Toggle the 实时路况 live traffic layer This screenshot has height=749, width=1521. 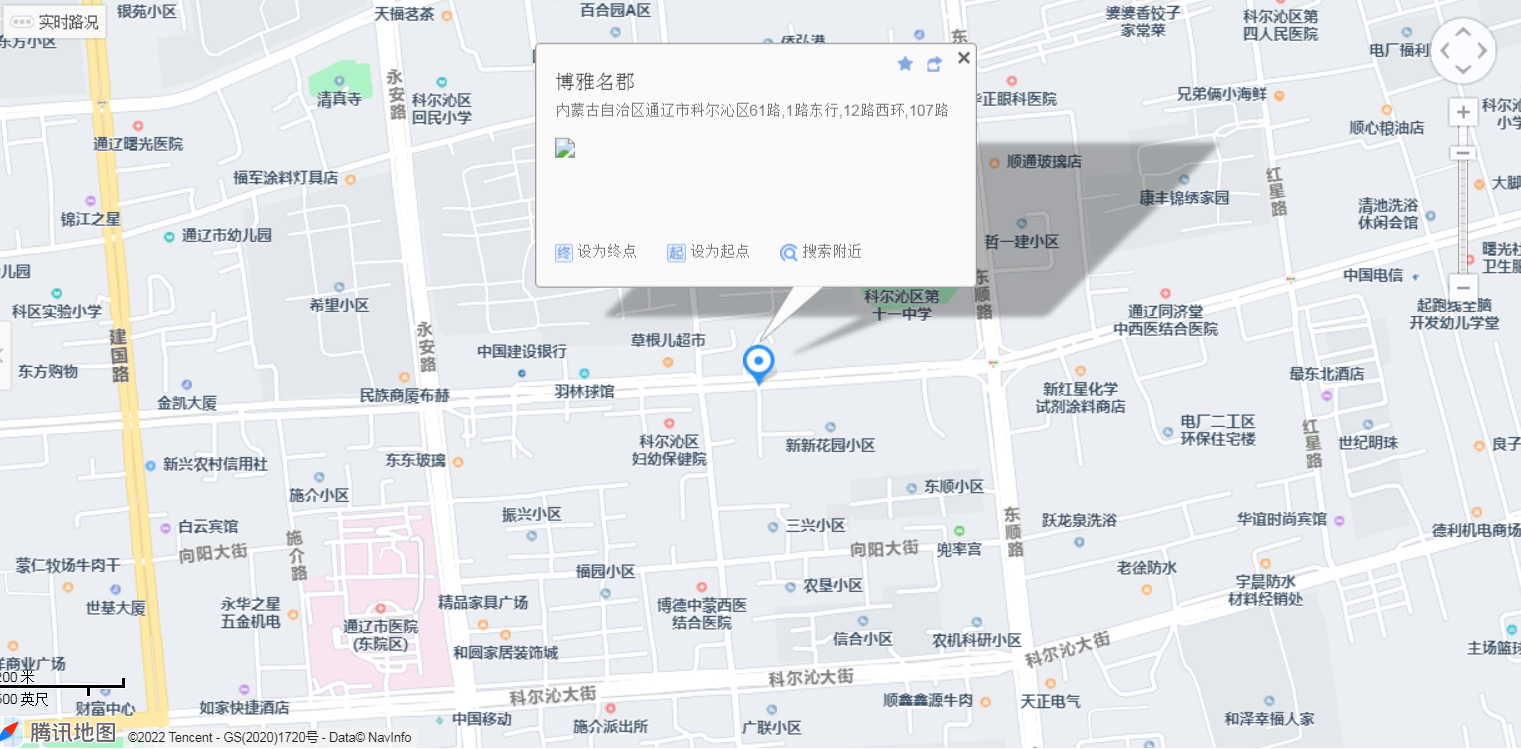pyautogui.click(x=56, y=22)
